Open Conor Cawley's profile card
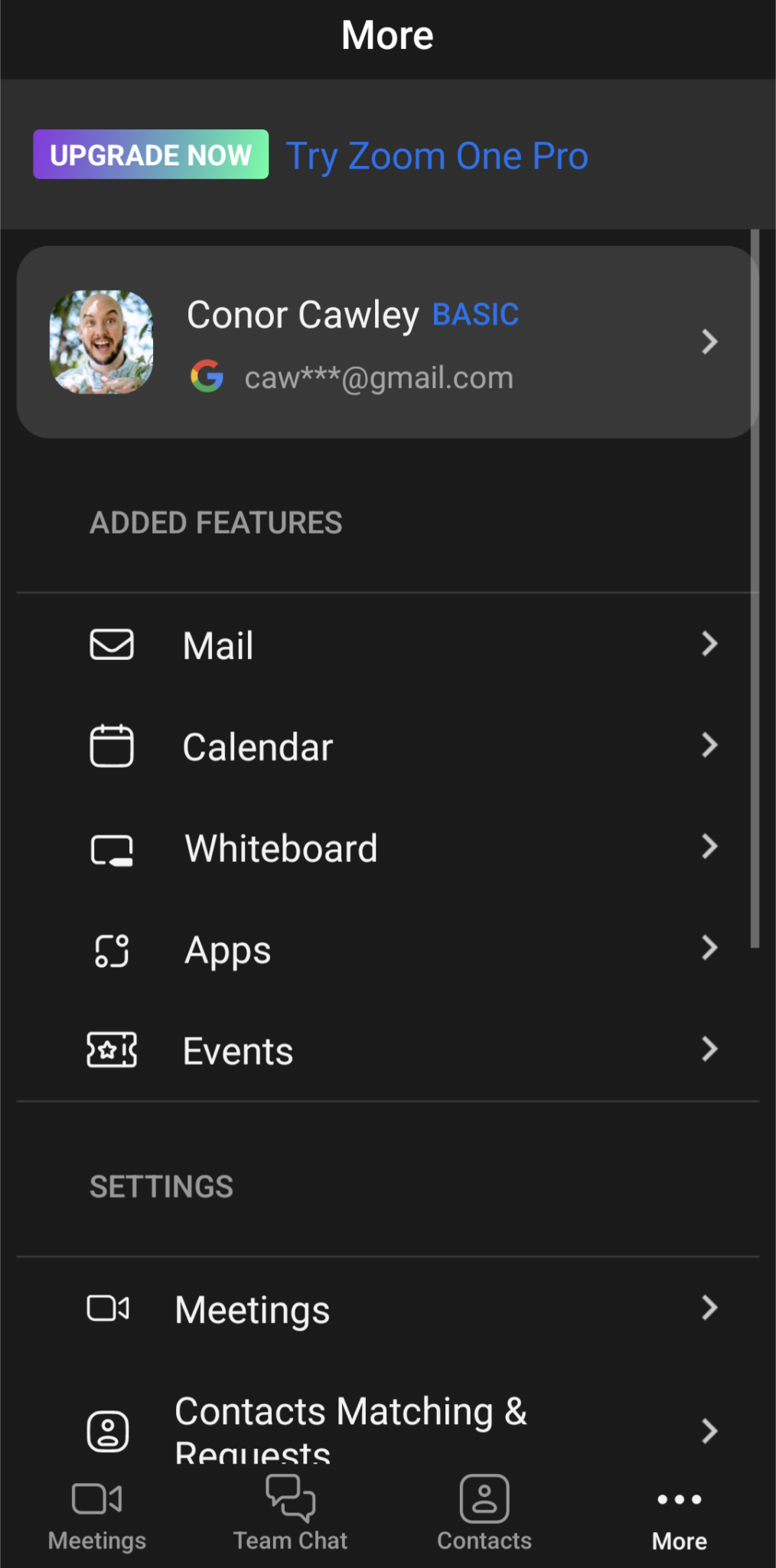Screen dimensions: 776x1568 pos(387,342)
